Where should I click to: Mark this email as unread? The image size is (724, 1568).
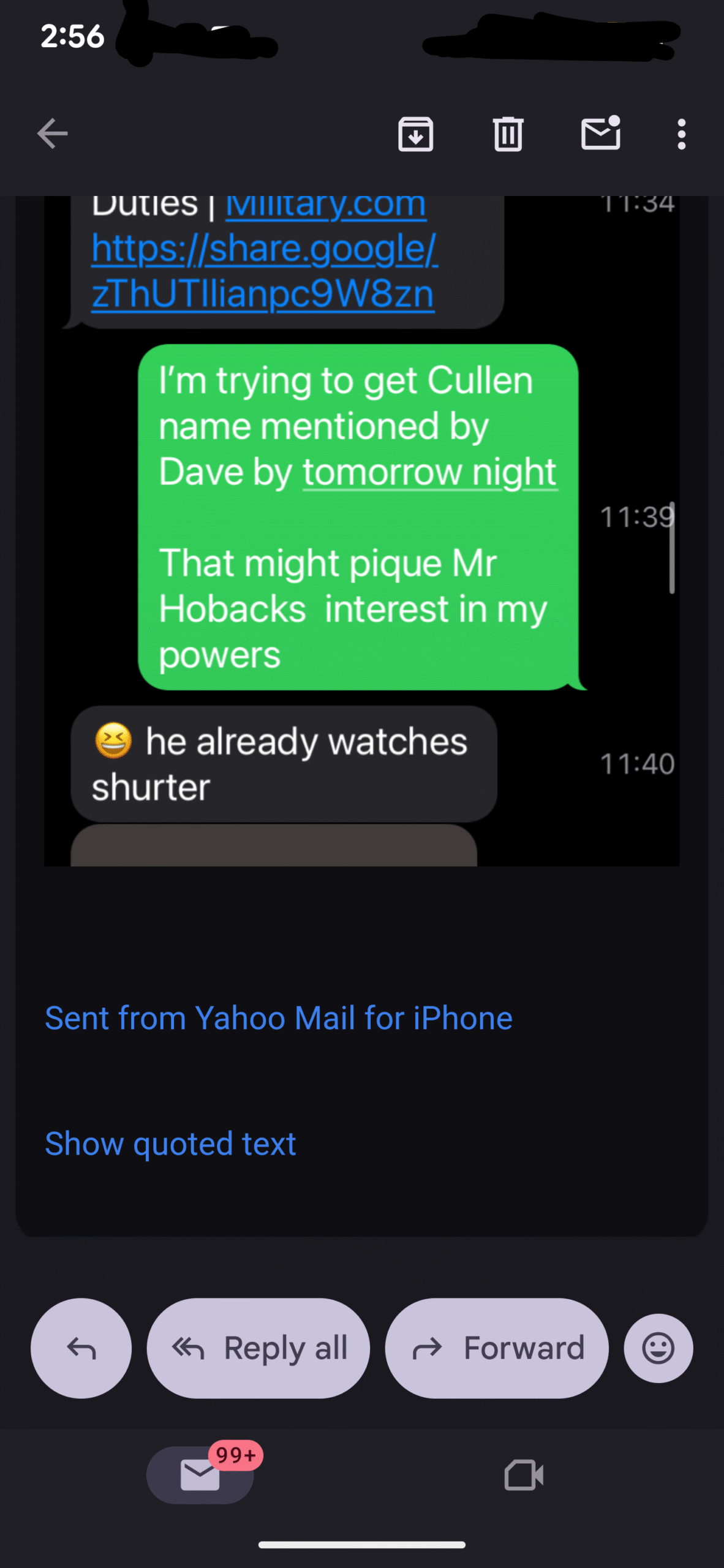601,134
